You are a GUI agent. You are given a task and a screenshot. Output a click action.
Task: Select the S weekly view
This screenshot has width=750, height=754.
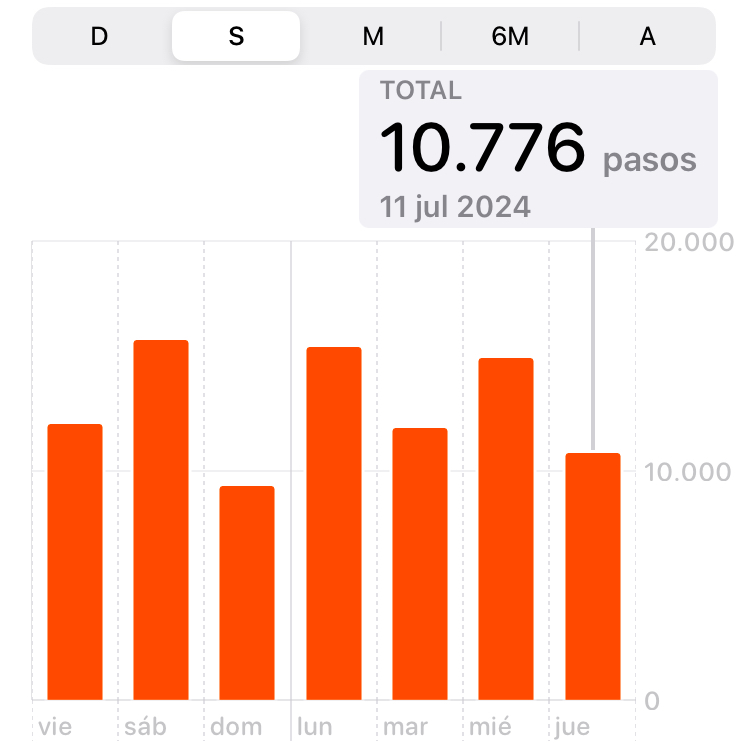click(x=236, y=37)
